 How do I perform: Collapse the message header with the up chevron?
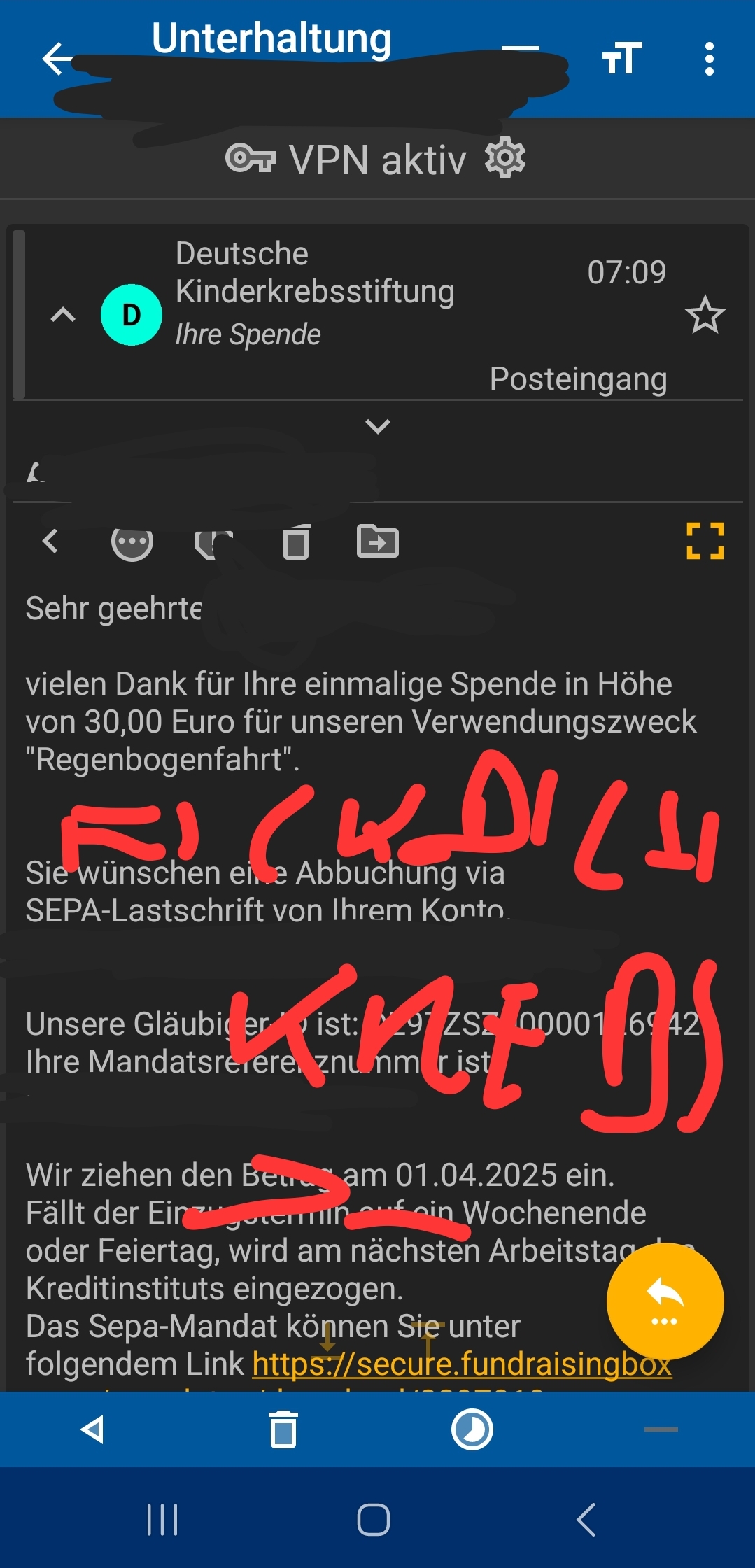(x=63, y=315)
